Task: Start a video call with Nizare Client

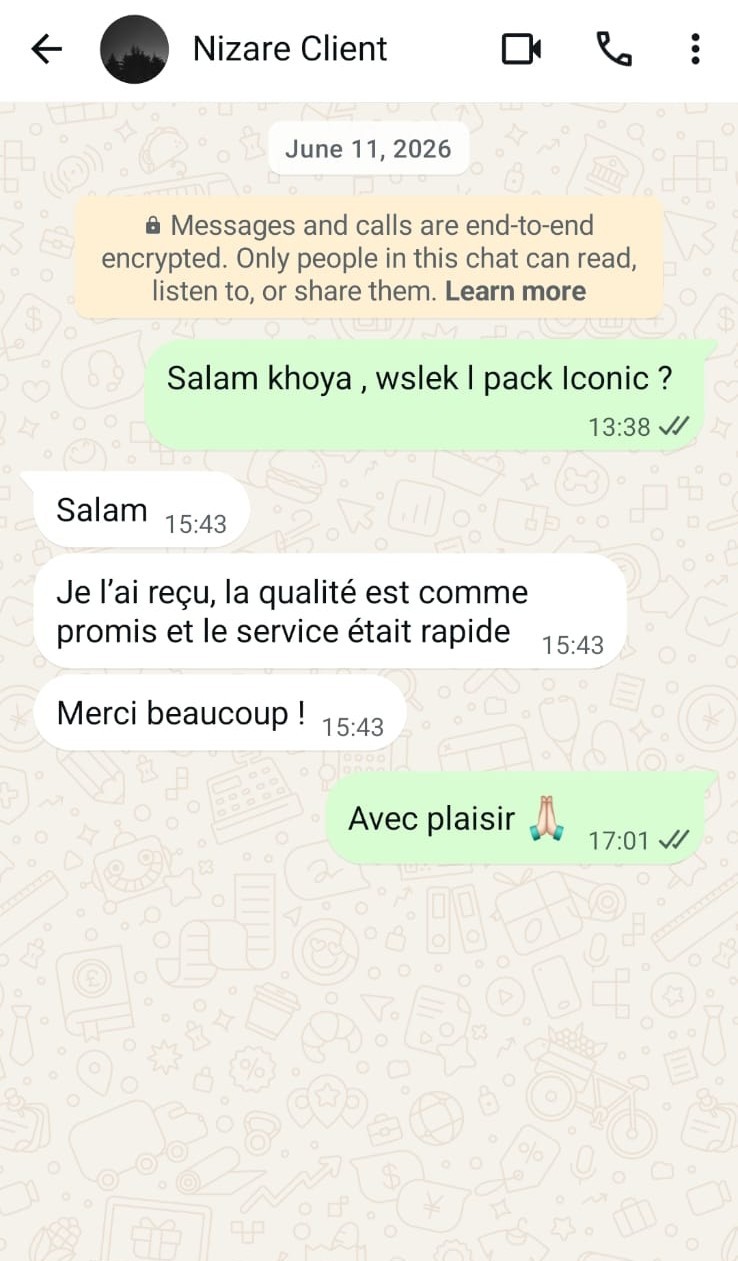Action: point(521,49)
